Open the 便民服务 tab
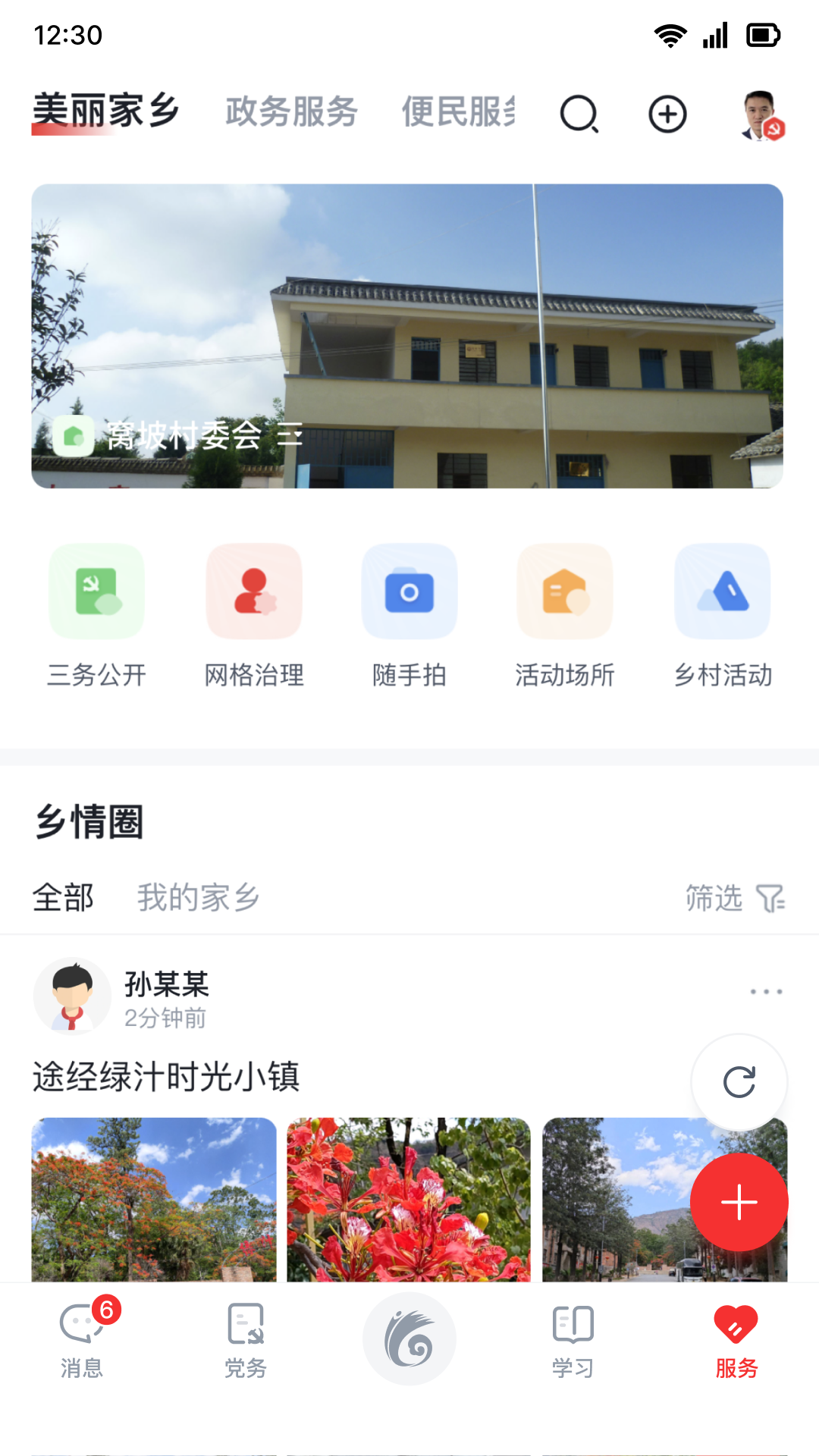 (458, 112)
